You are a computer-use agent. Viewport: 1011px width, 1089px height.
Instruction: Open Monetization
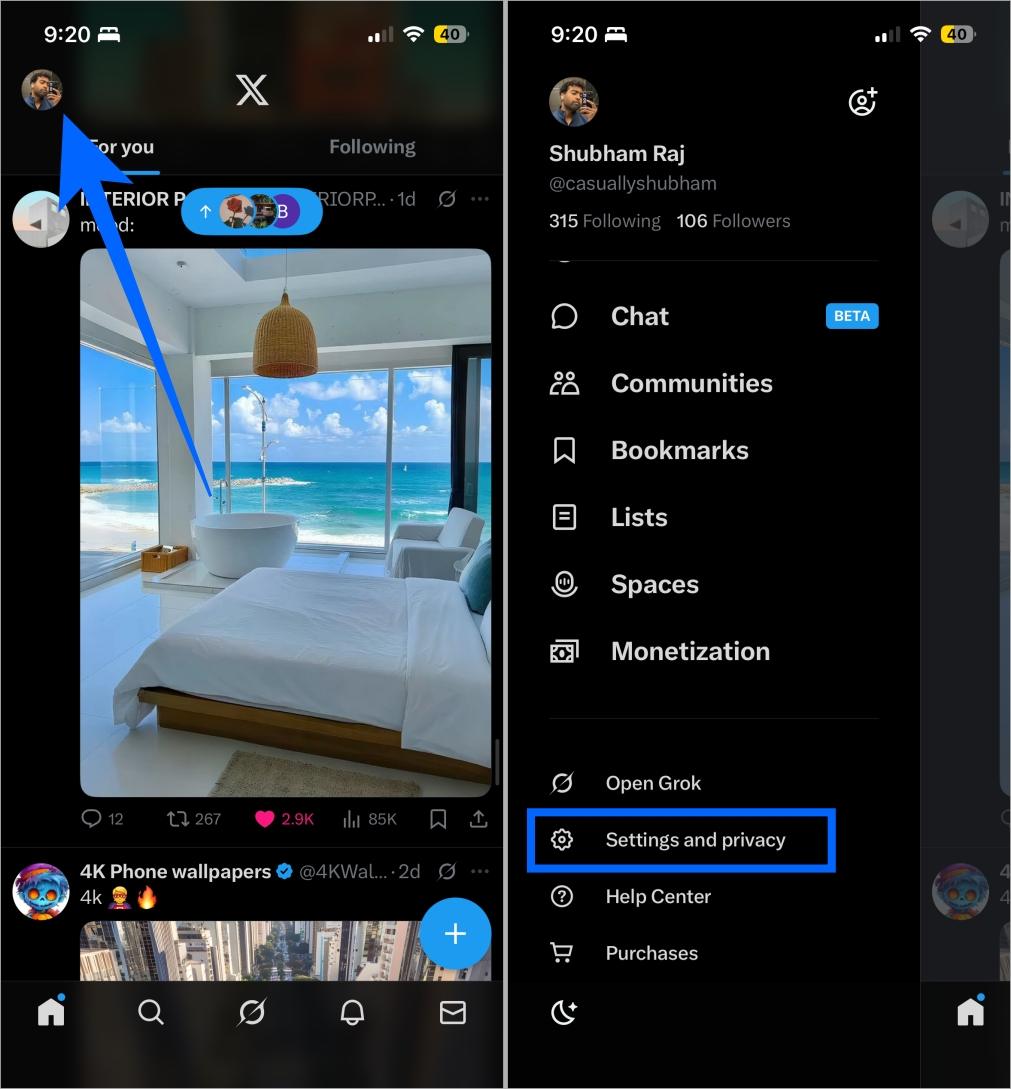(690, 652)
